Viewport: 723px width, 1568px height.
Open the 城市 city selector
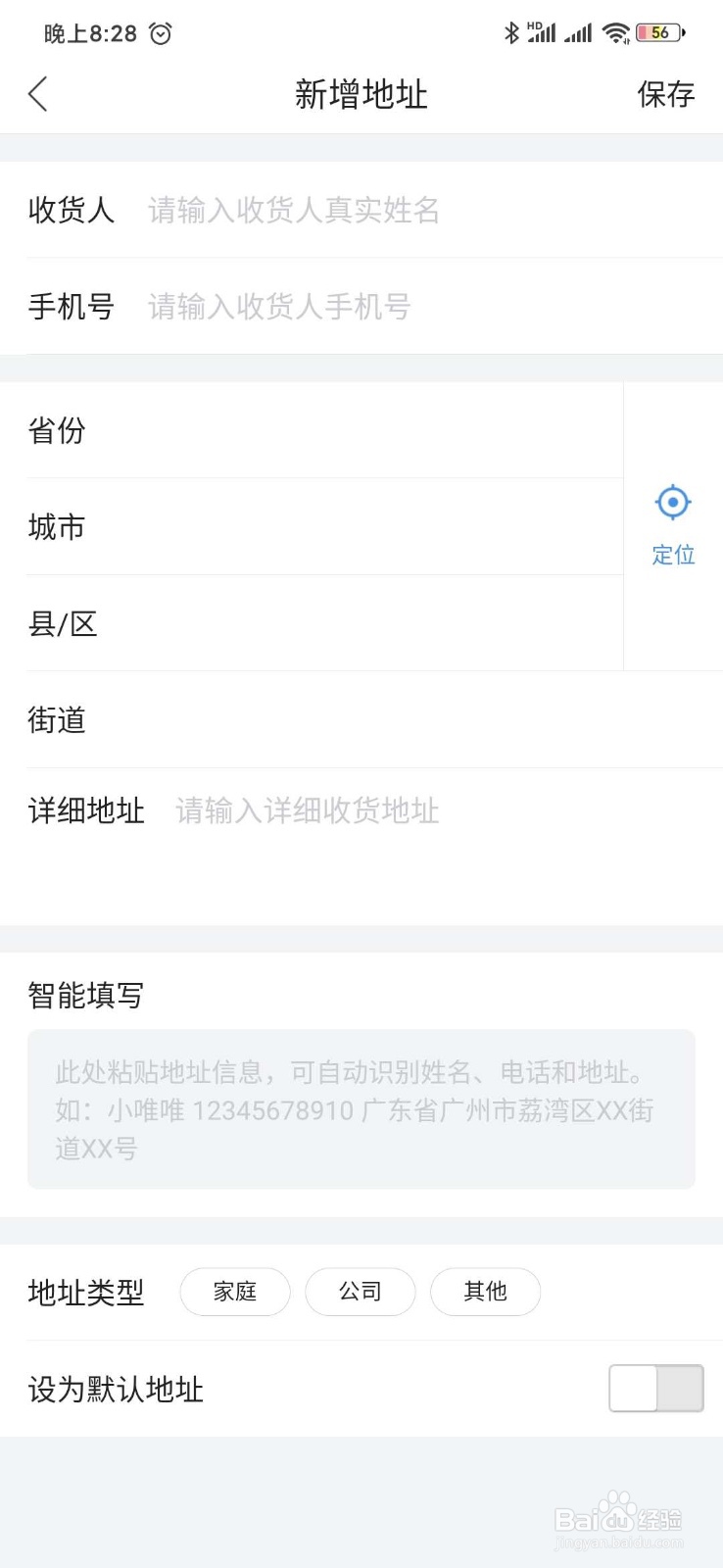[294, 527]
